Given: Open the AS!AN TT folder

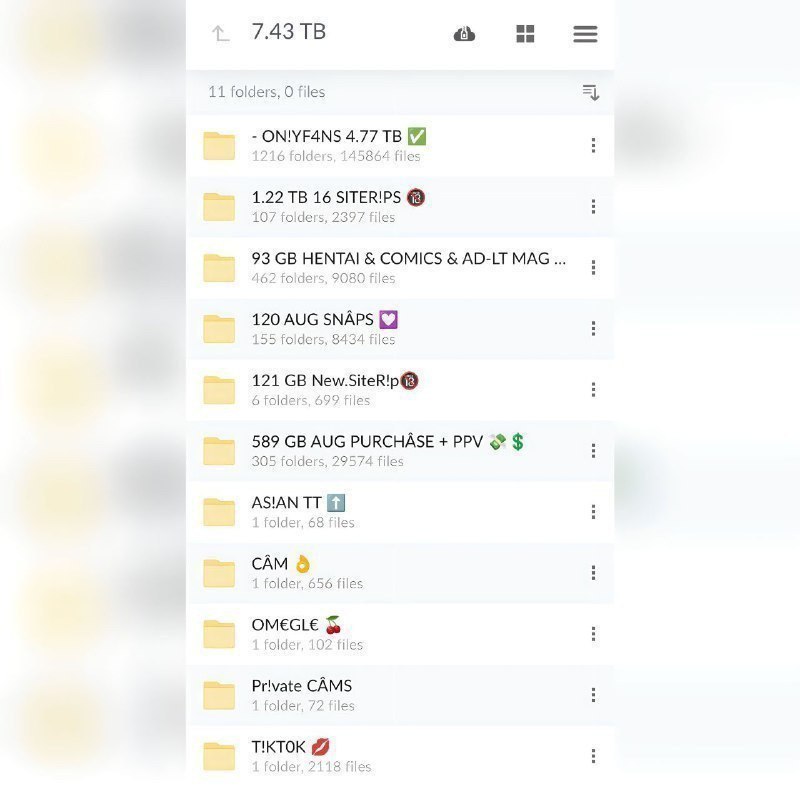Looking at the screenshot, I should click(x=400, y=512).
